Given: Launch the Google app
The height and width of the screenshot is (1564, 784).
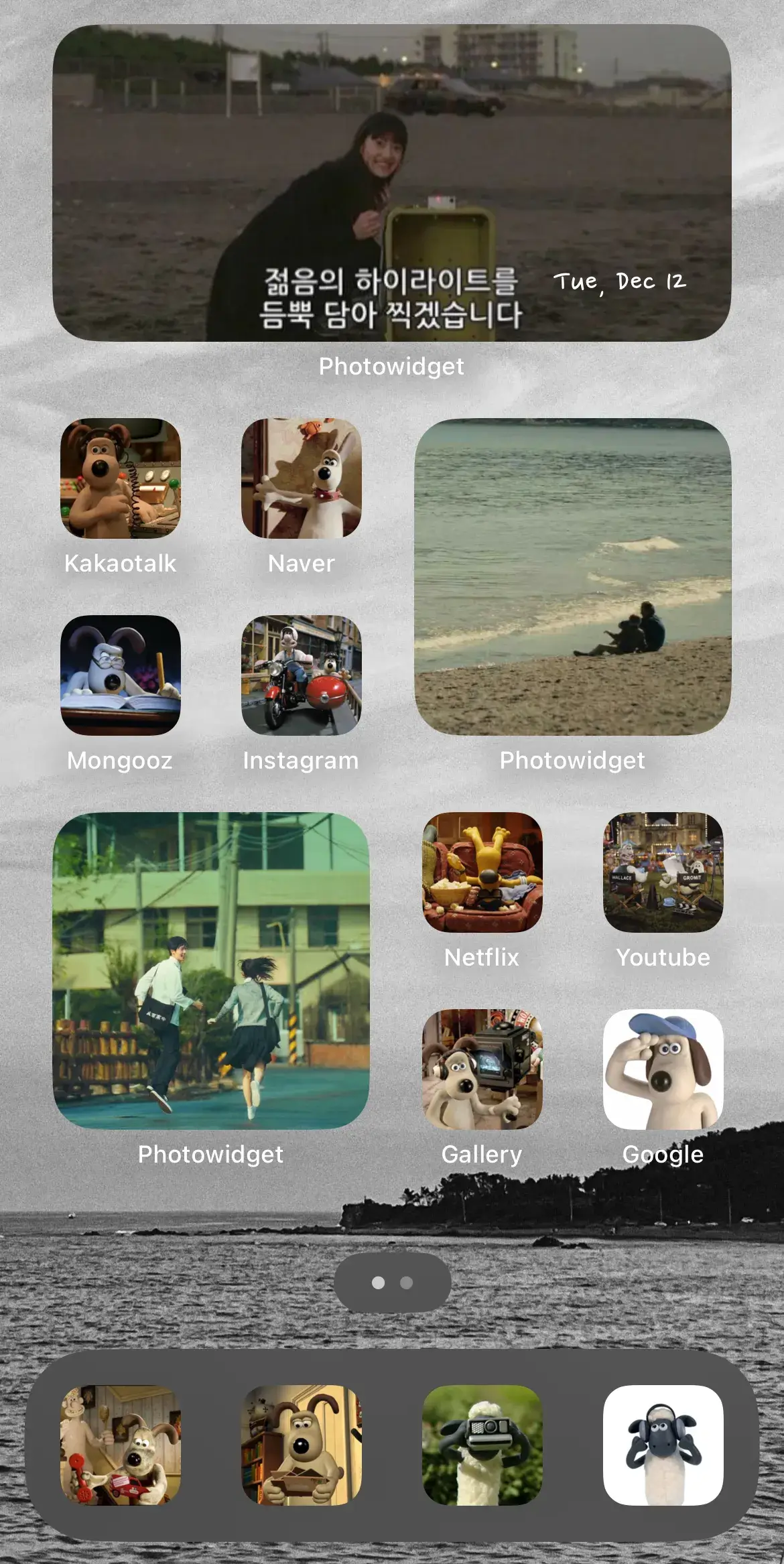Looking at the screenshot, I should tap(663, 1069).
